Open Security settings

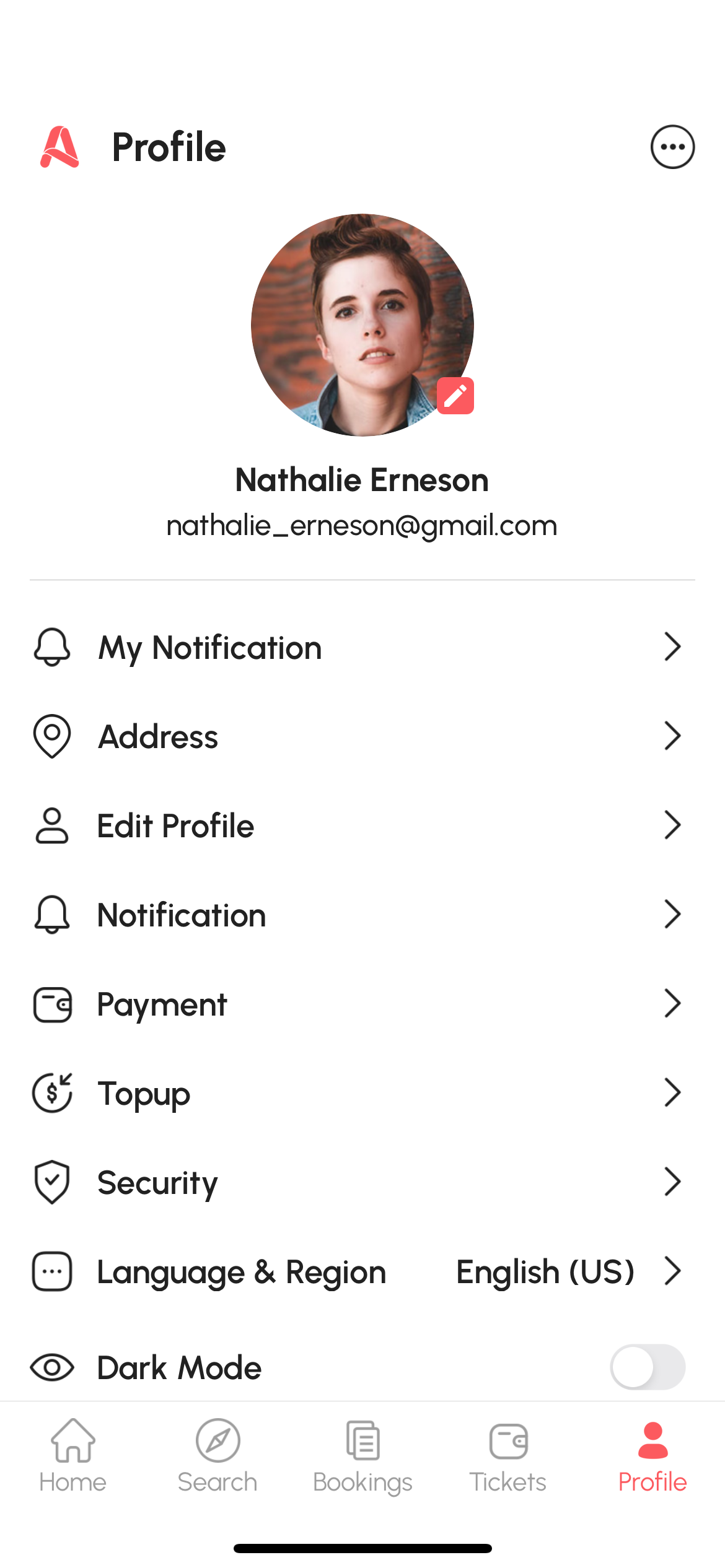362,1182
